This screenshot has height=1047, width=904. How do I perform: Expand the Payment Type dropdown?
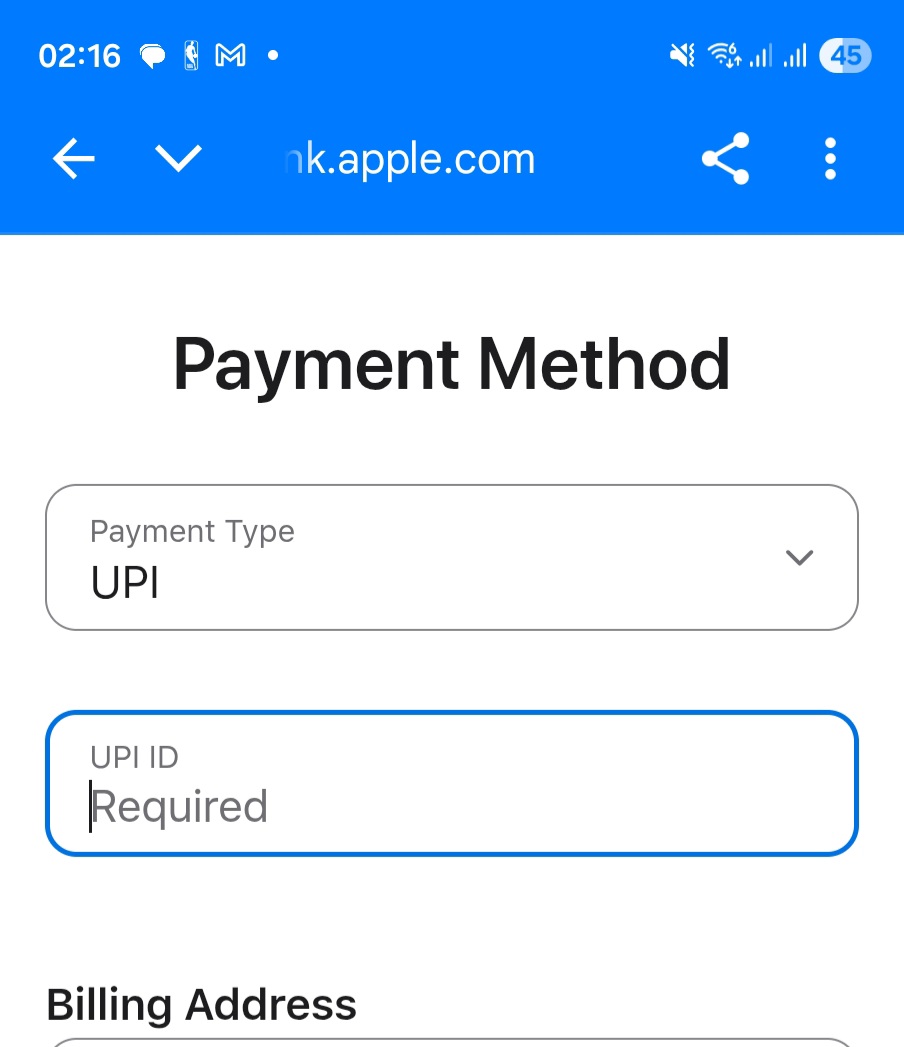point(452,558)
